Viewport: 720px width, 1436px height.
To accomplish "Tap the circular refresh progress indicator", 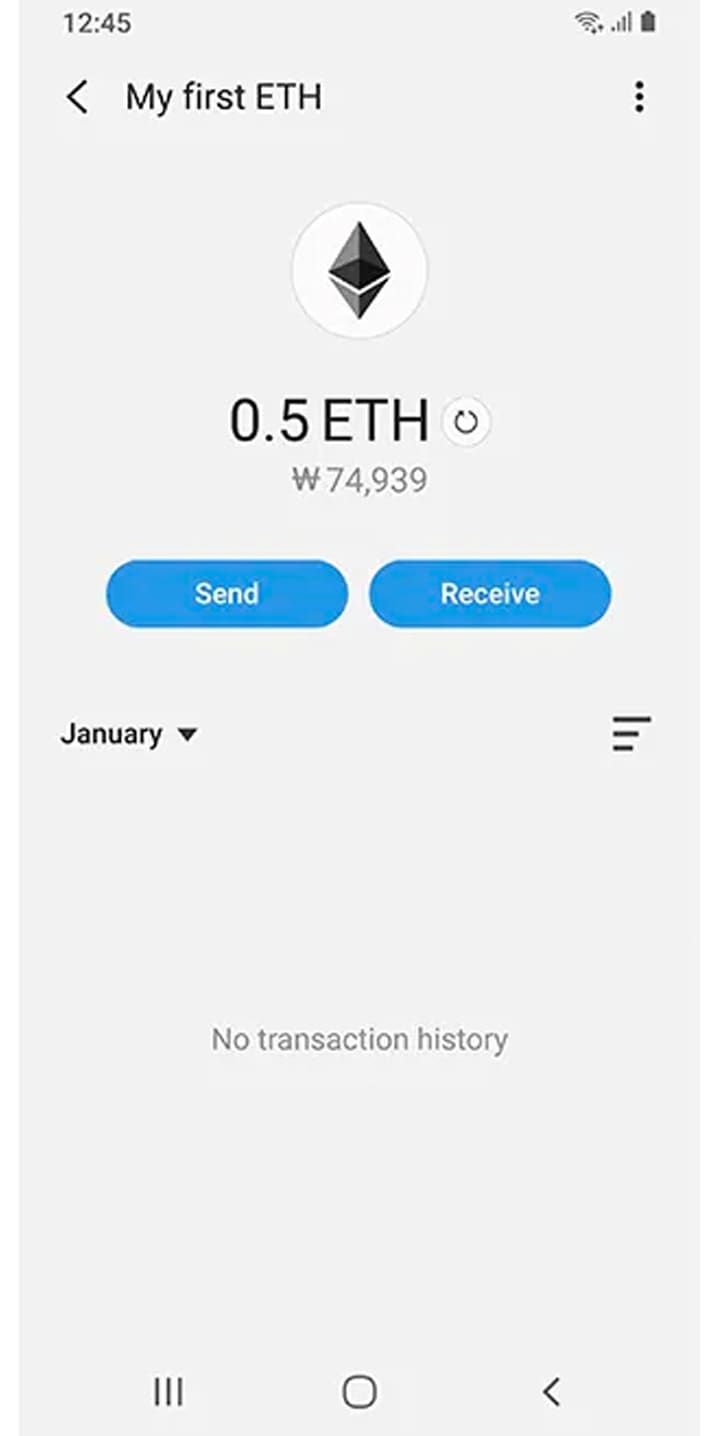I will (466, 423).
